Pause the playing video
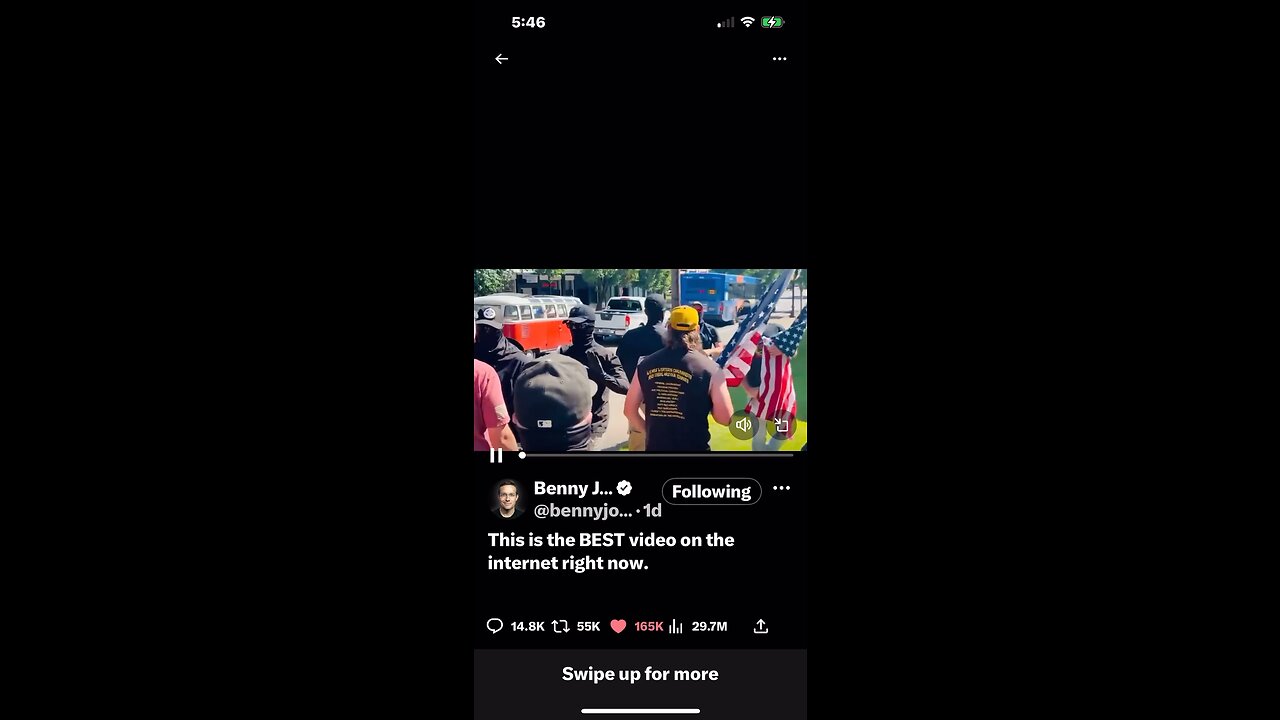 [496, 456]
